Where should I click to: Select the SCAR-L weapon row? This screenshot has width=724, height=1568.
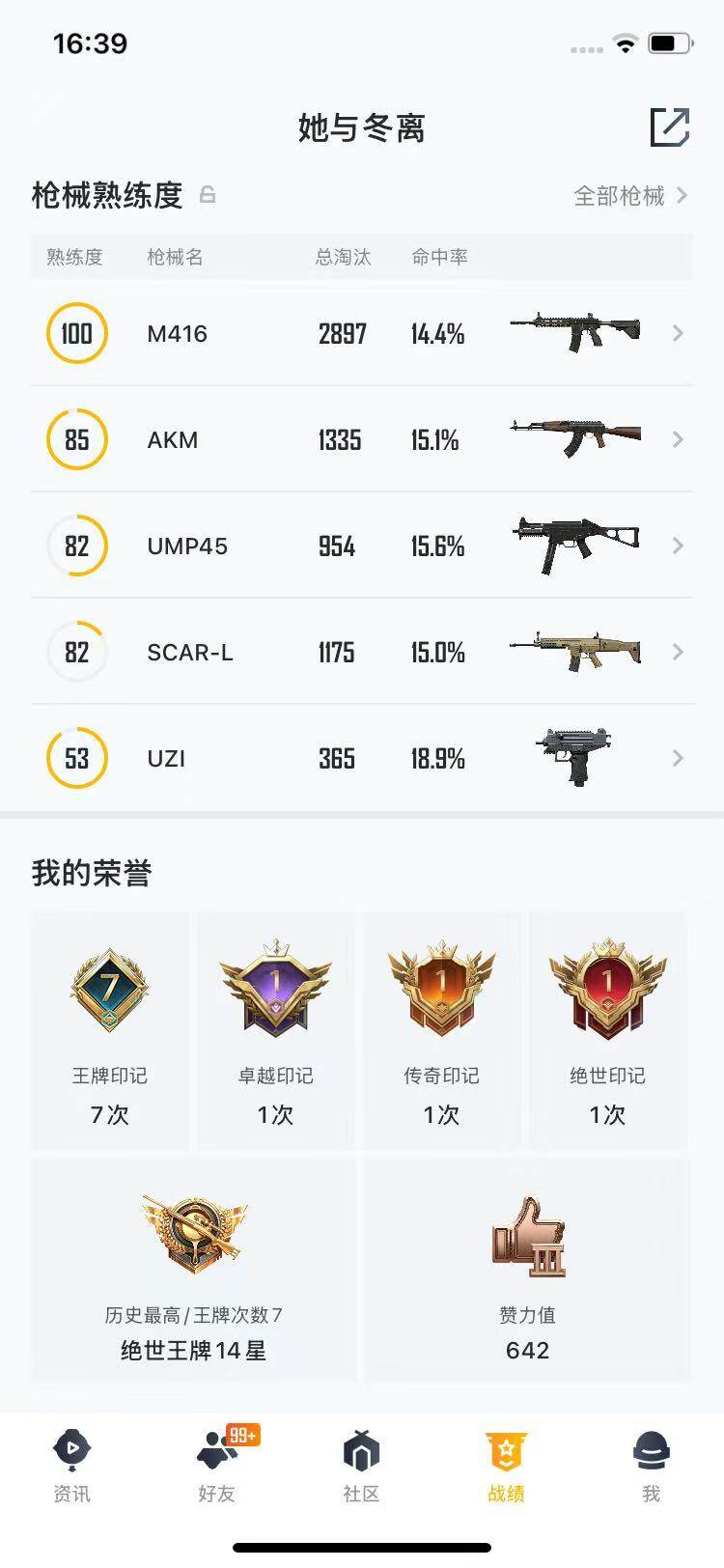(x=362, y=652)
